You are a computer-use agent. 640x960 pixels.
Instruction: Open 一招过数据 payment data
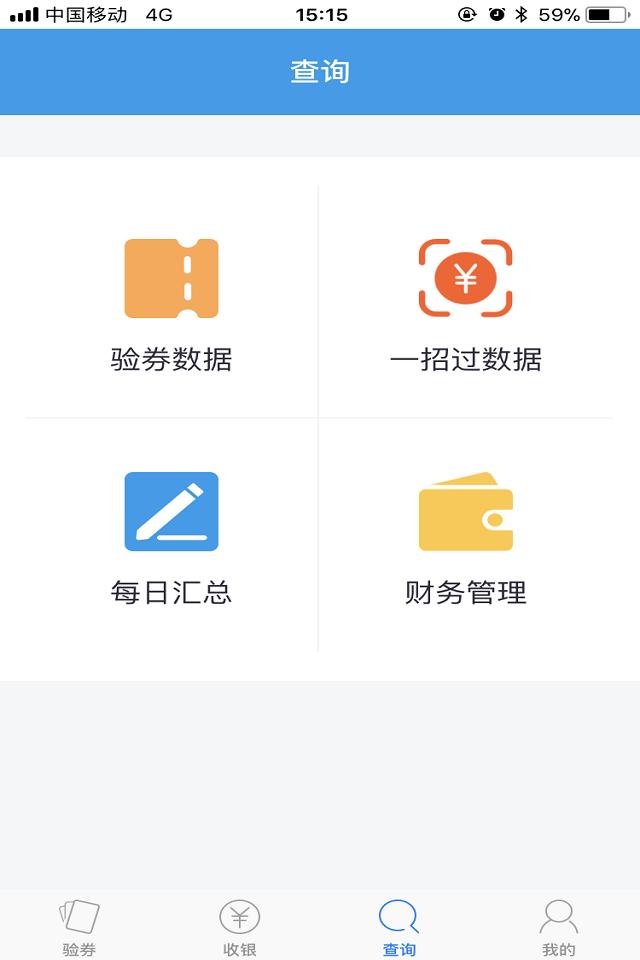click(x=466, y=303)
